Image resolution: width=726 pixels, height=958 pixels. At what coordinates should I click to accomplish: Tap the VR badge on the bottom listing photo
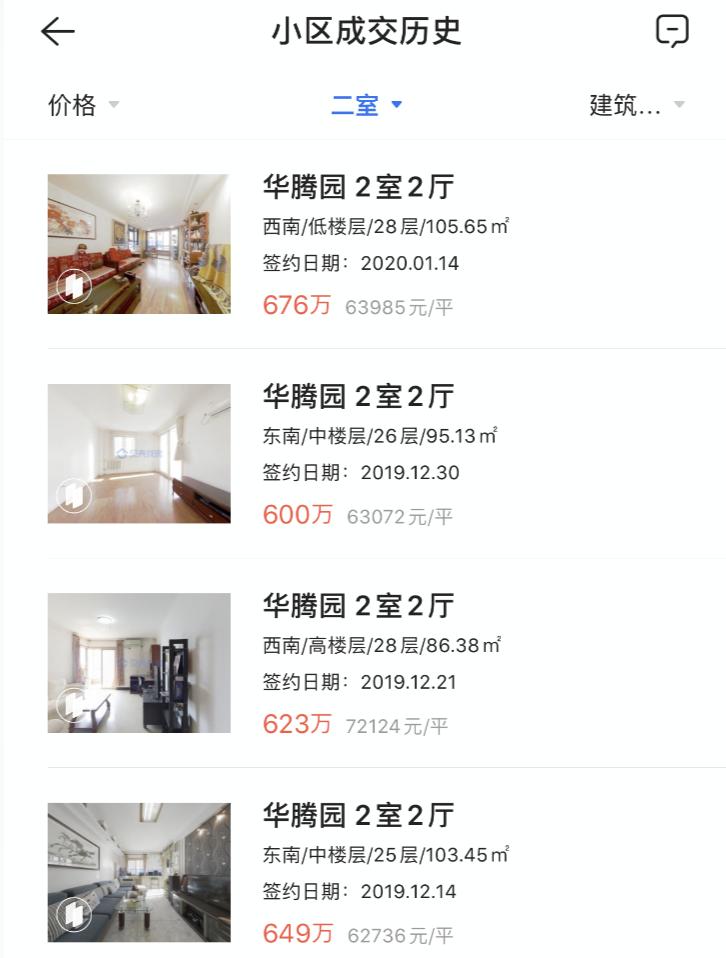[73, 915]
